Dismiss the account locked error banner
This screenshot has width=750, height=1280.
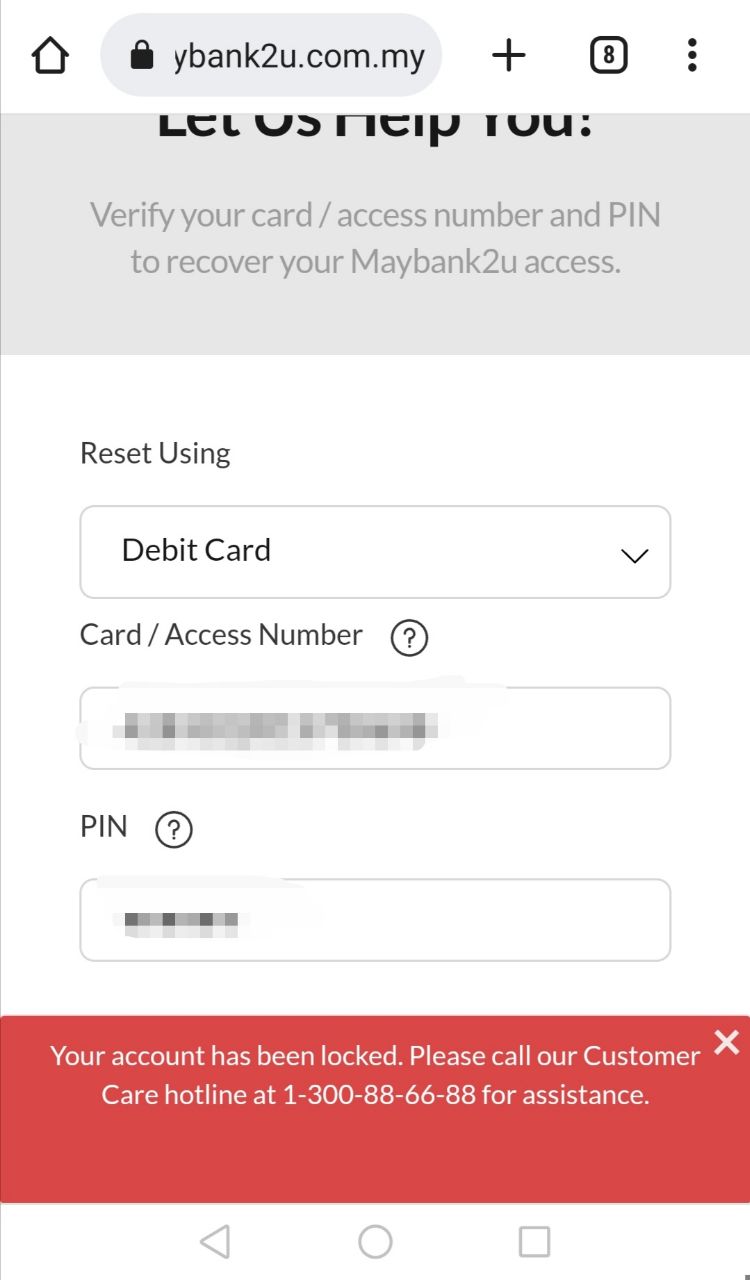pos(727,1043)
